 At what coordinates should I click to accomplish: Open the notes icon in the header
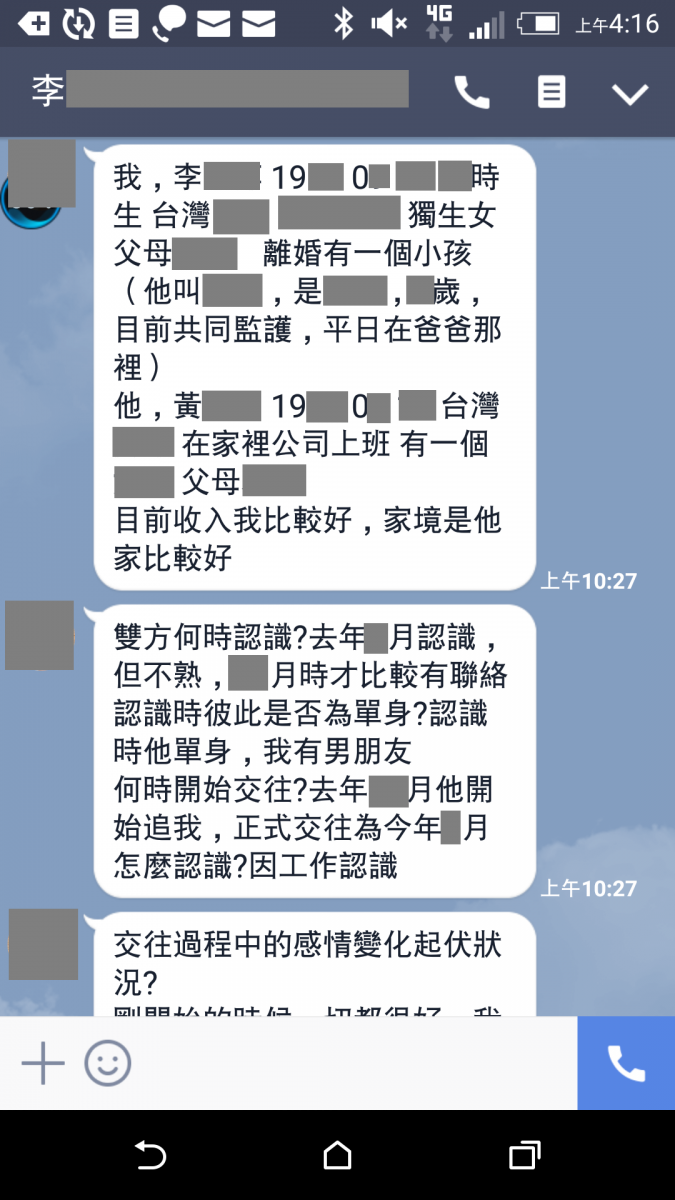(x=551, y=92)
